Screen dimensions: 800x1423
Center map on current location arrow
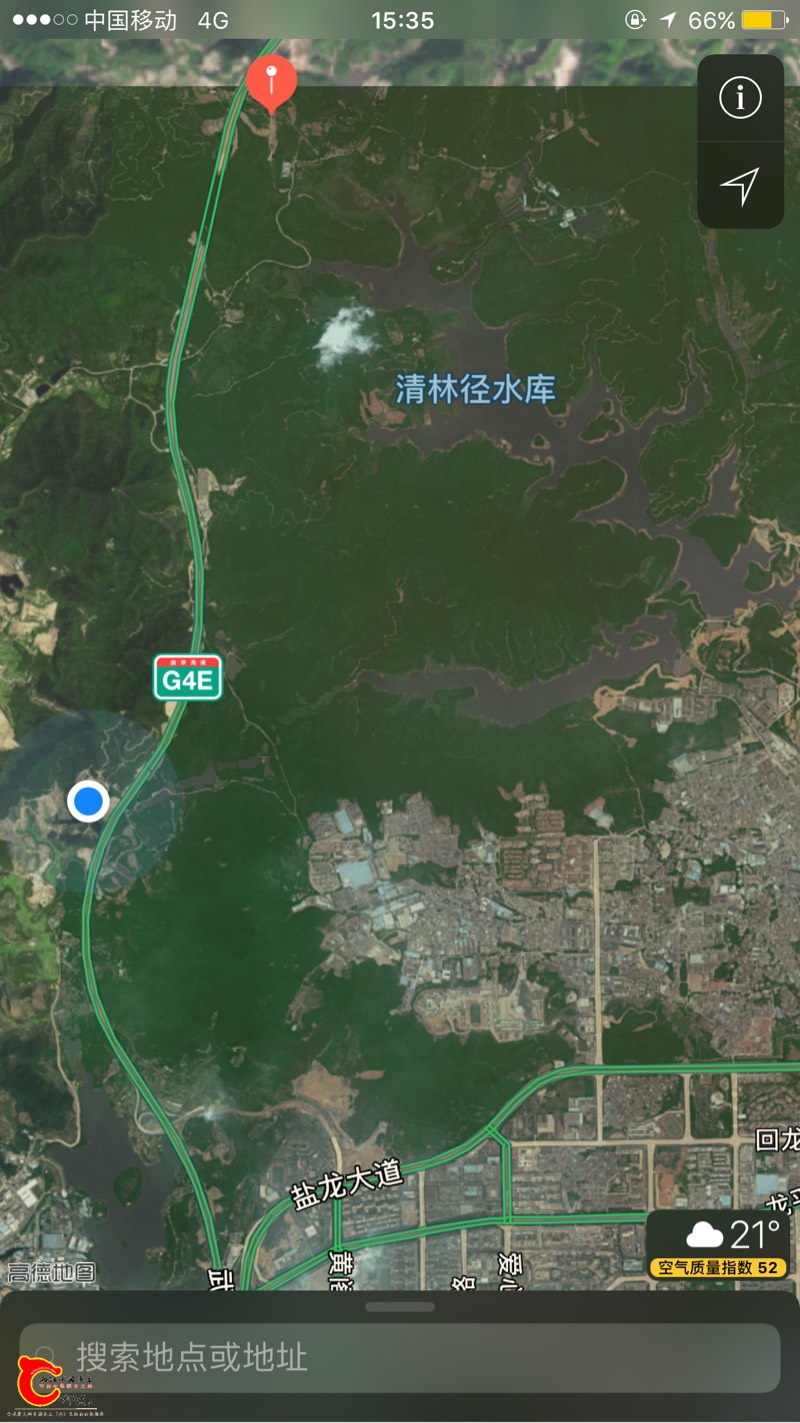740,186
